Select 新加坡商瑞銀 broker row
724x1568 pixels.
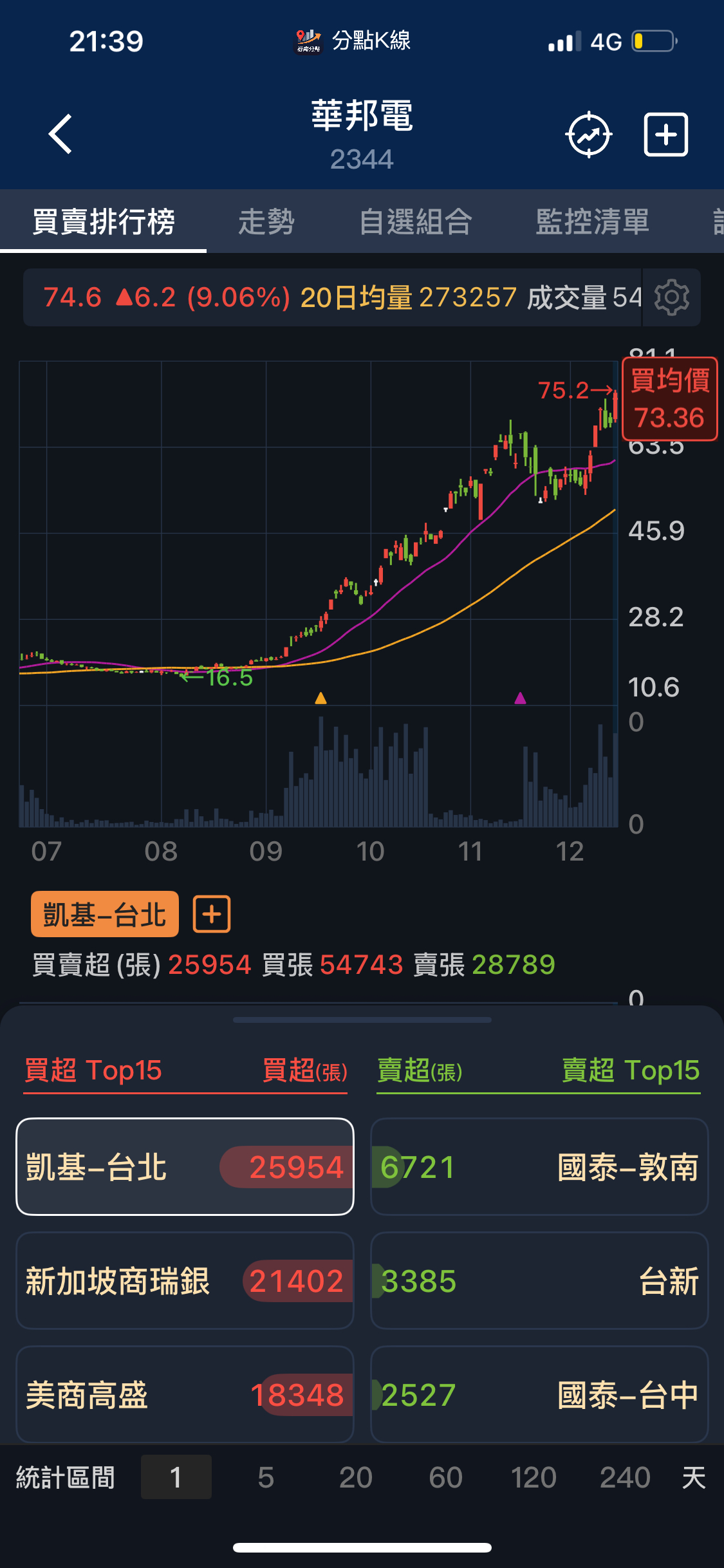click(185, 1281)
